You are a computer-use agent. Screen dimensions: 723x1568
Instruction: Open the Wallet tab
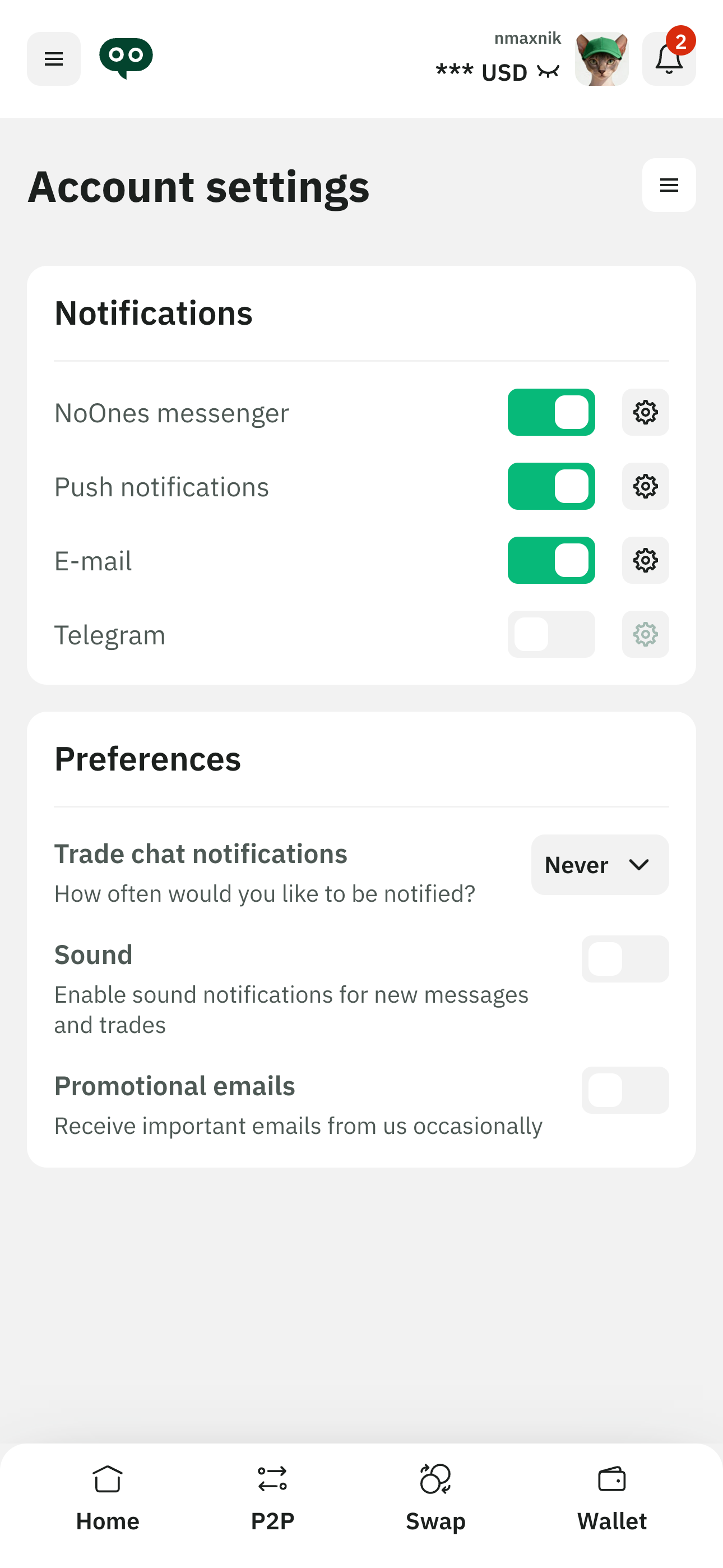pos(611,1497)
